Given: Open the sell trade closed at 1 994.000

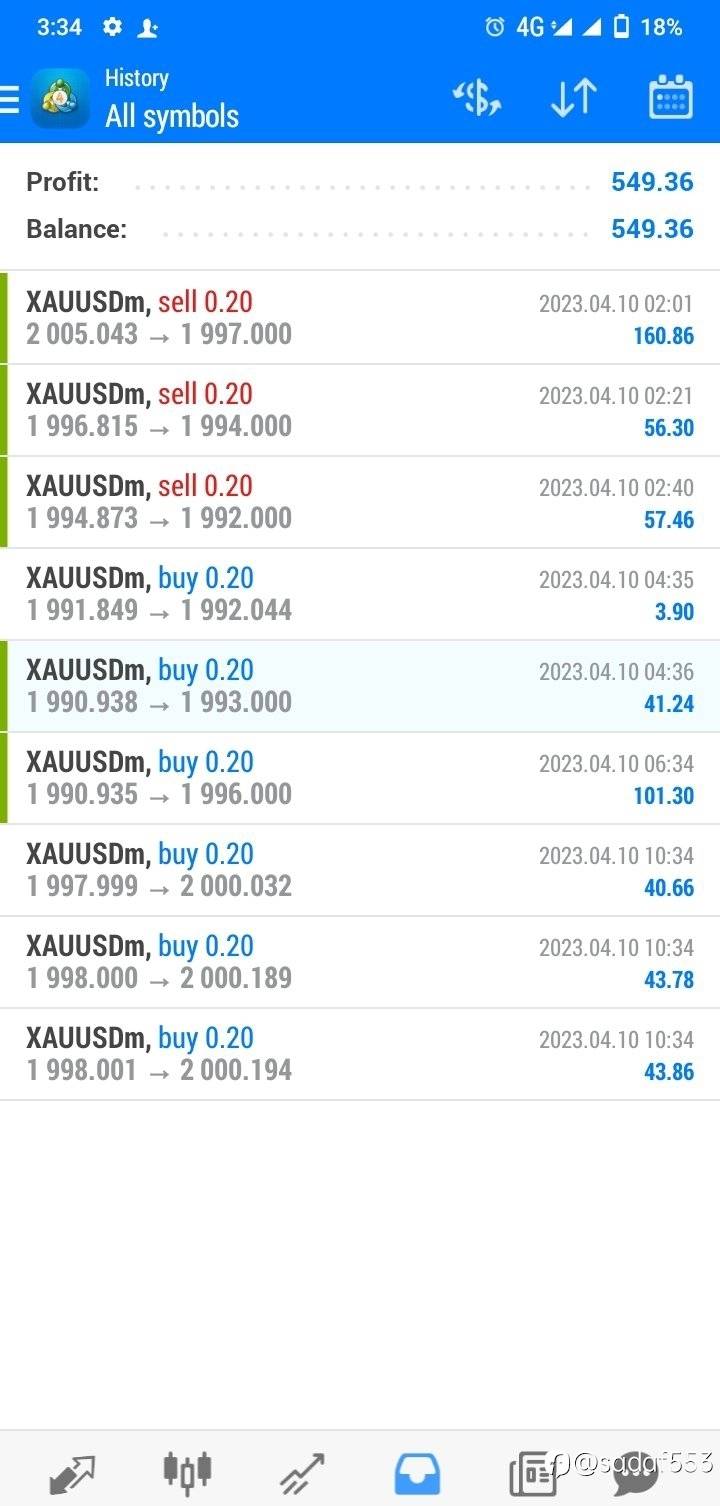Looking at the screenshot, I should [360, 410].
